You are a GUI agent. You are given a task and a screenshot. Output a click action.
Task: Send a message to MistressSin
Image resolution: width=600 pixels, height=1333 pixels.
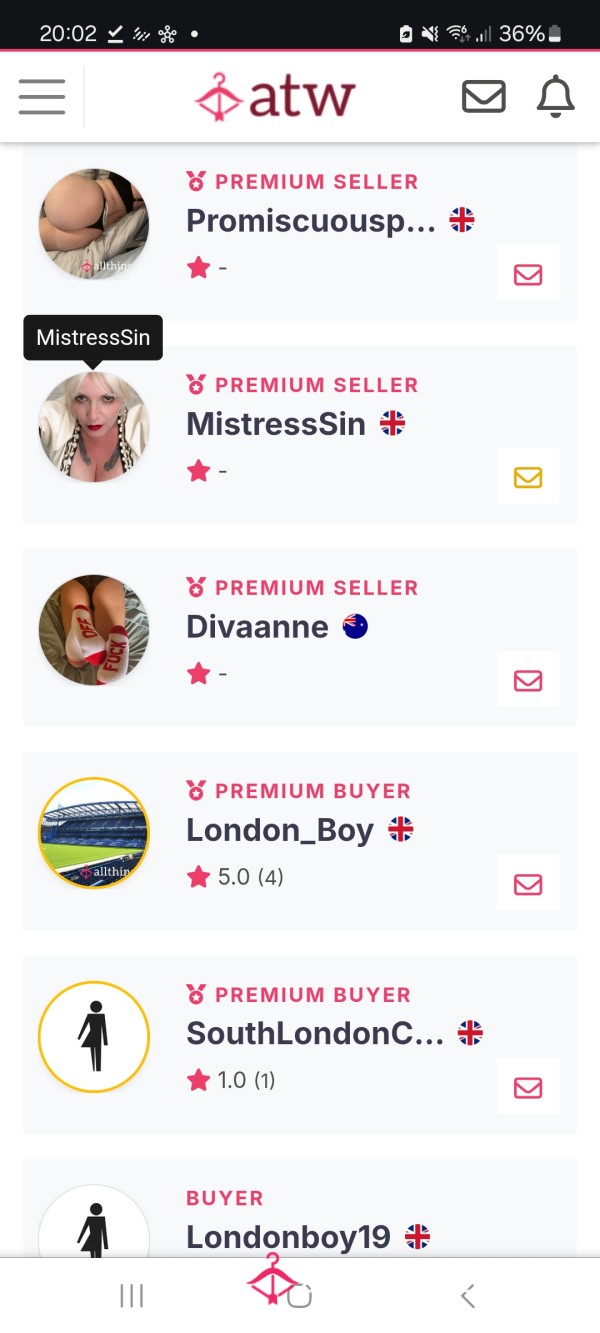tap(528, 477)
